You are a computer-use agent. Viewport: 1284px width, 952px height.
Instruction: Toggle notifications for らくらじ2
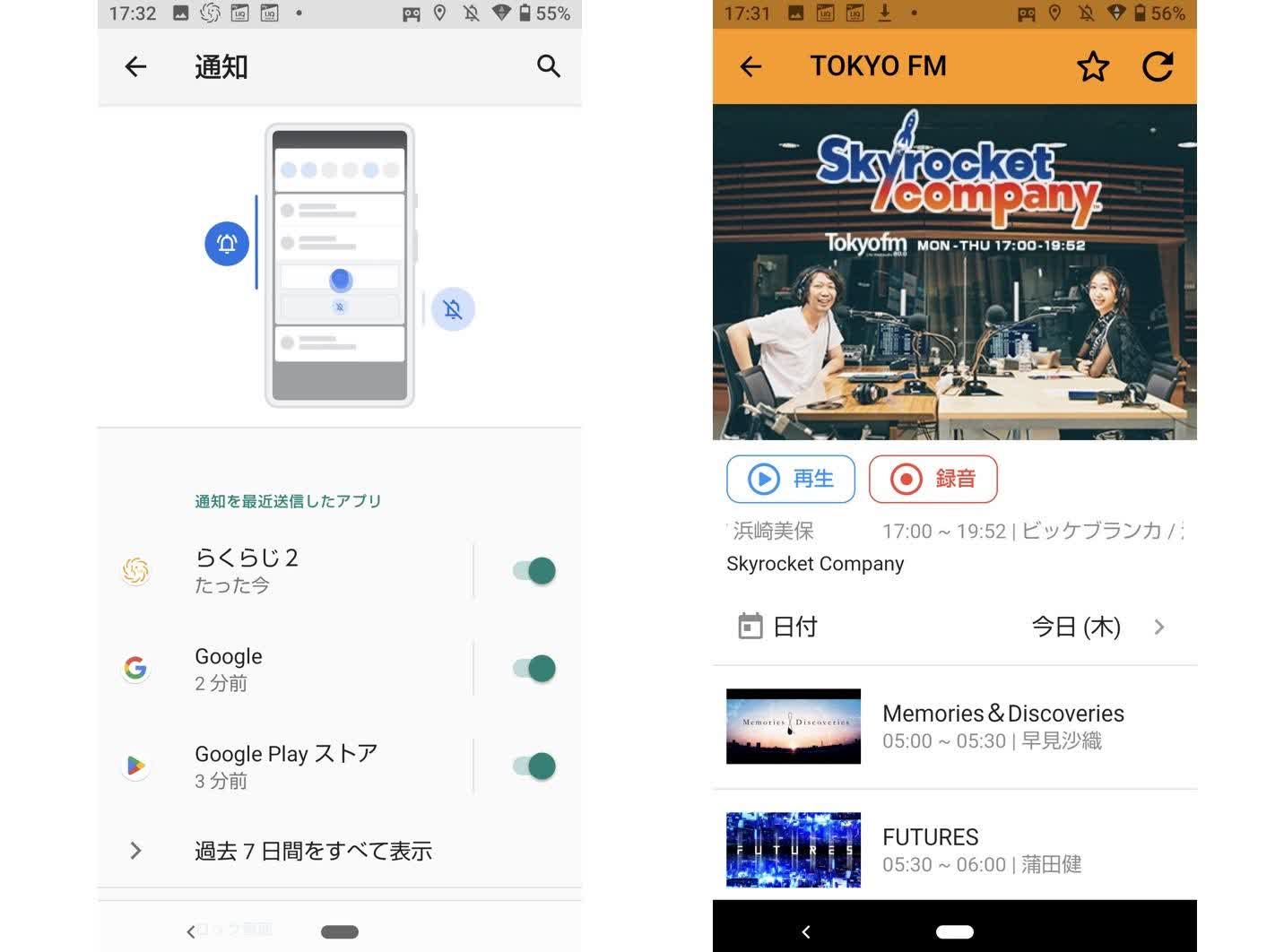534,571
